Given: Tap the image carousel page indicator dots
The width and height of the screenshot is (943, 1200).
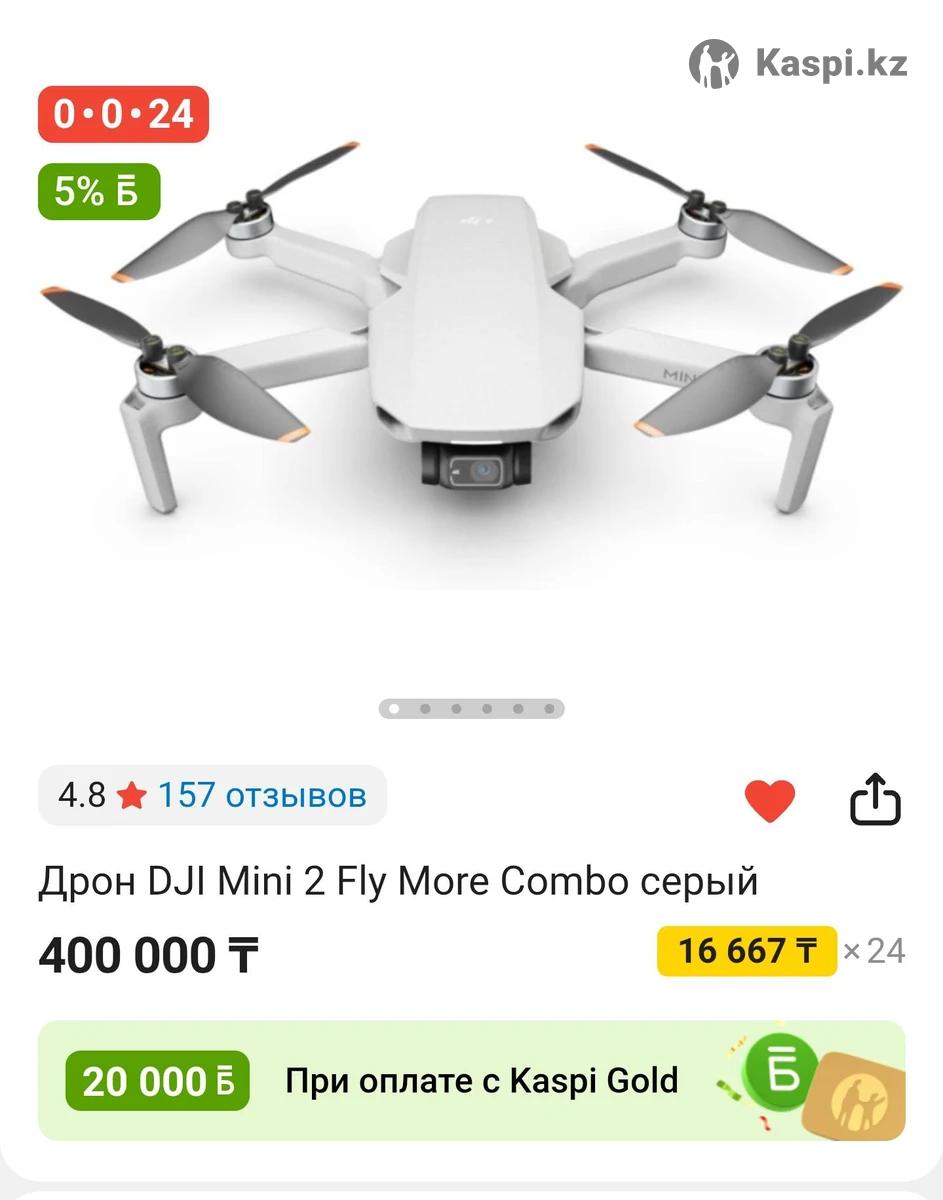Looking at the screenshot, I should [471, 709].
